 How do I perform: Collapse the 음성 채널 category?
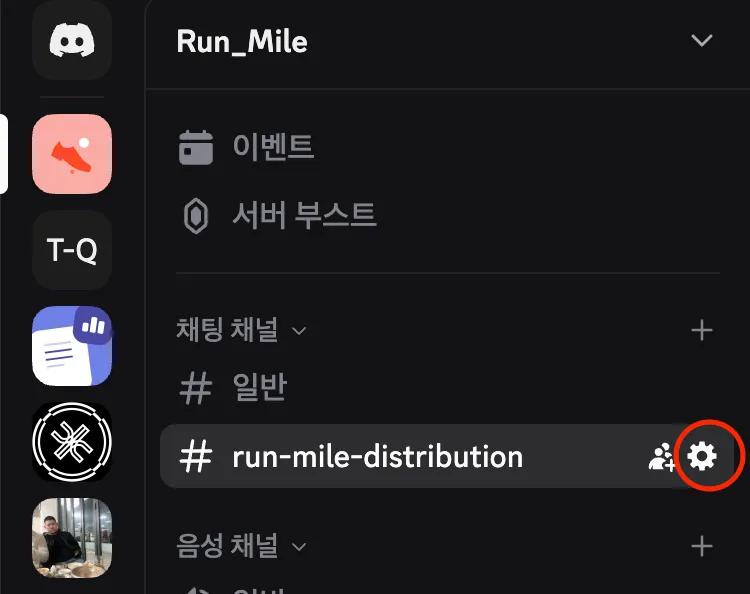241,546
